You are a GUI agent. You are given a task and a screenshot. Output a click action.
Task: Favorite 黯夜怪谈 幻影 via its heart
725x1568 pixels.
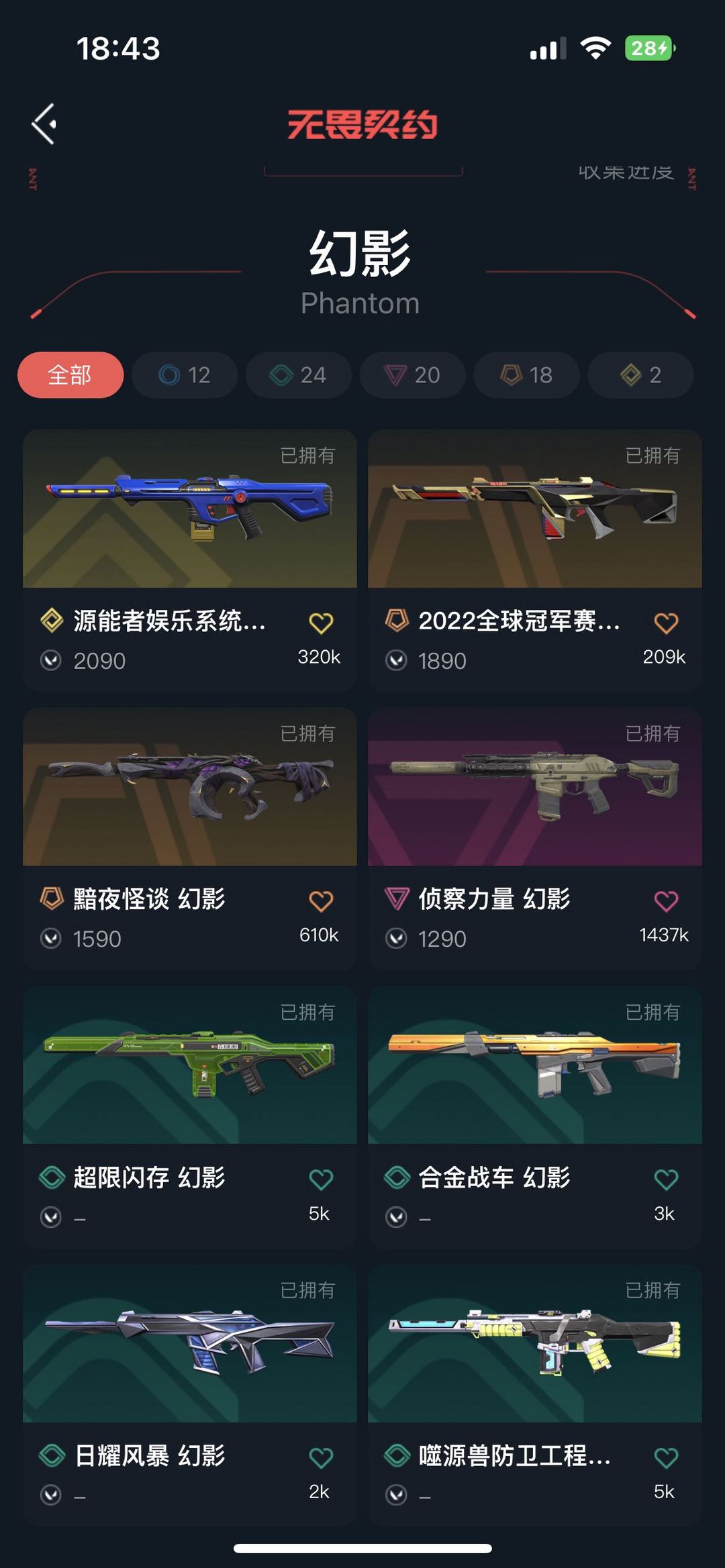click(321, 901)
